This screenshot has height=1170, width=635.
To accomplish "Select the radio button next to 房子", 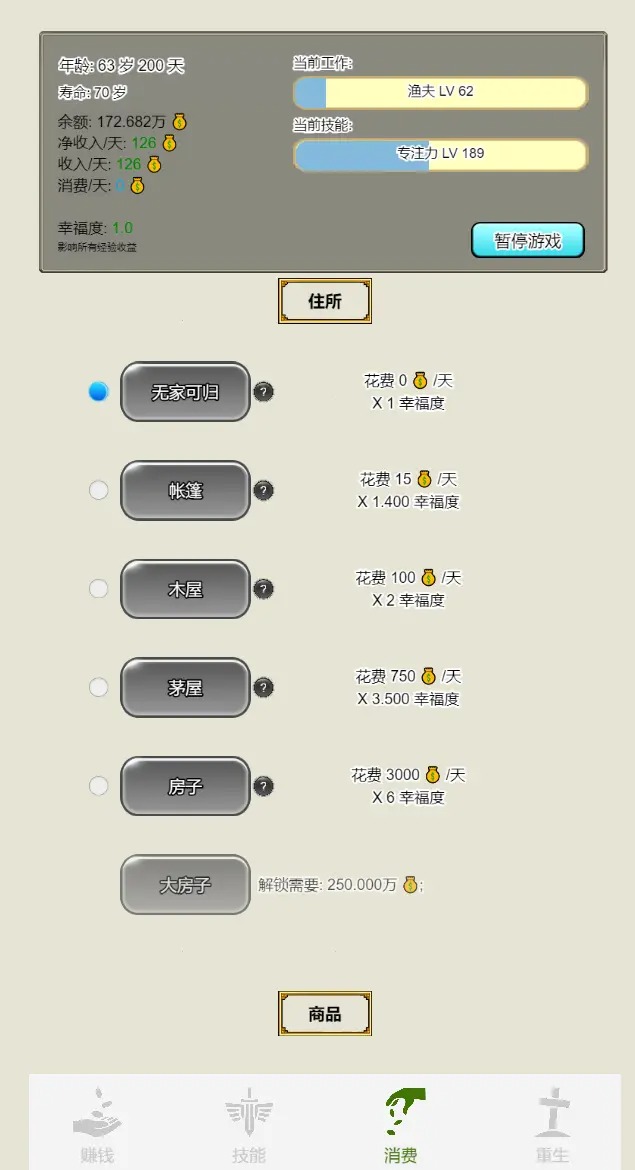I will click(x=98, y=786).
